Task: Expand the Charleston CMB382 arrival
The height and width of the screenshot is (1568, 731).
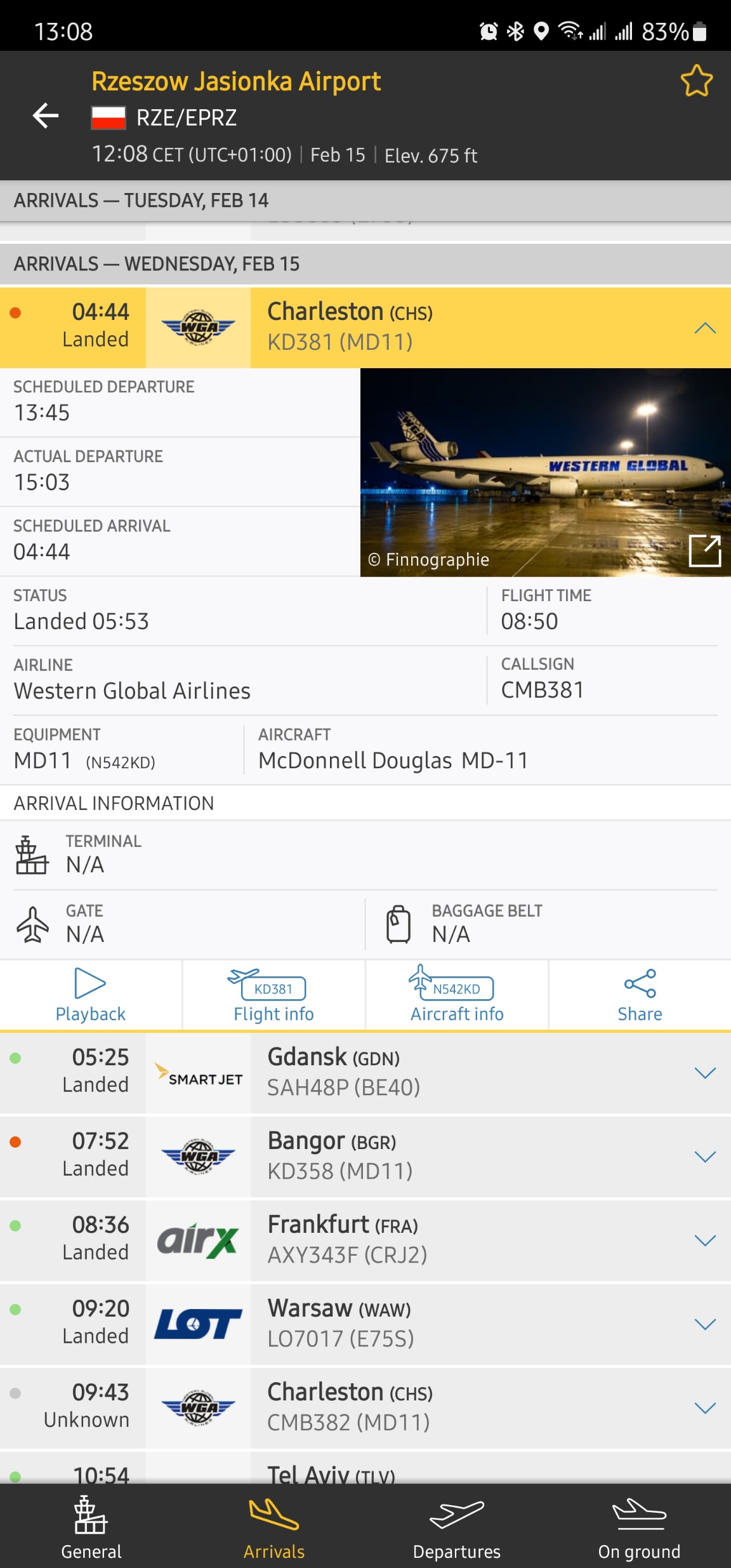Action: (704, 1408)
